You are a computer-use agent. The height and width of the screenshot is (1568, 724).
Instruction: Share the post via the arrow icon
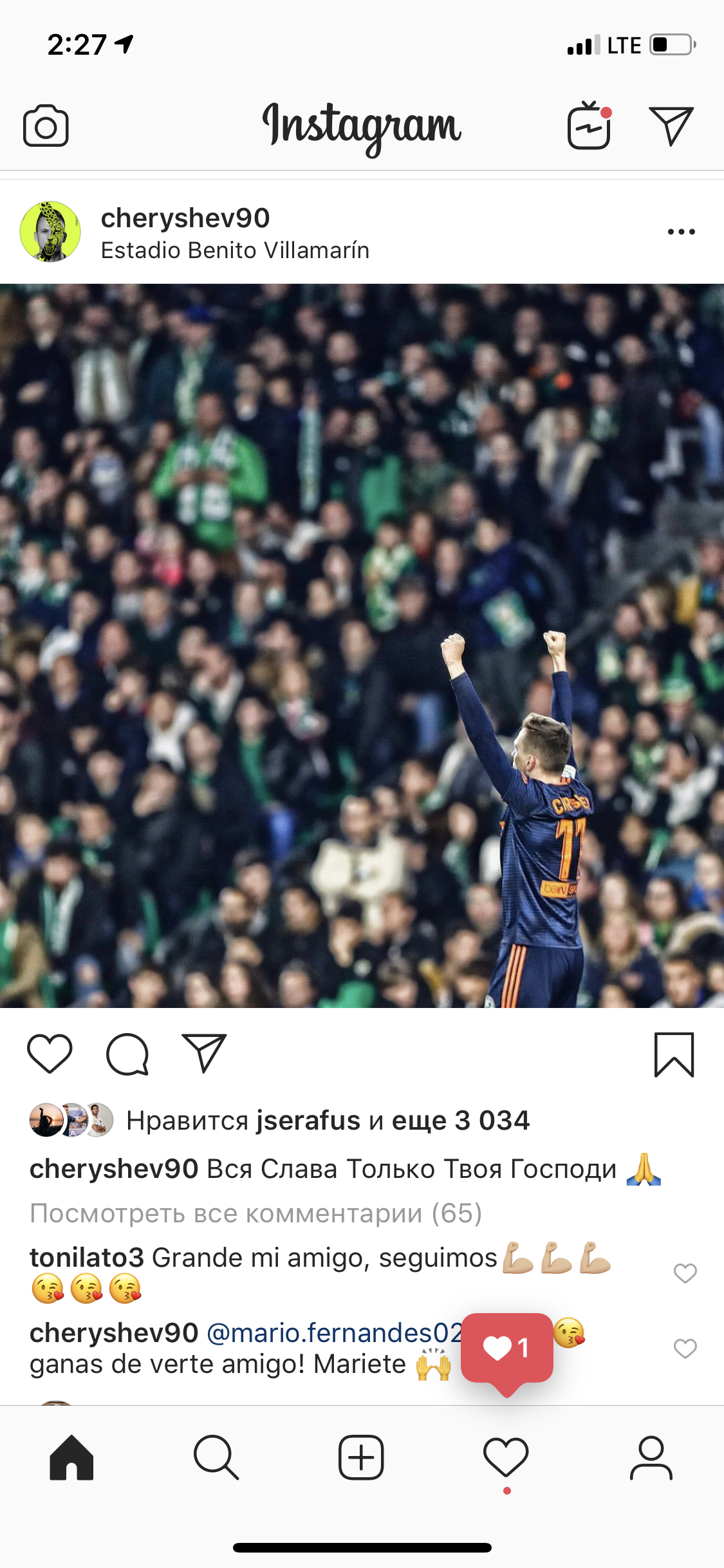(x=204, y=1054)
